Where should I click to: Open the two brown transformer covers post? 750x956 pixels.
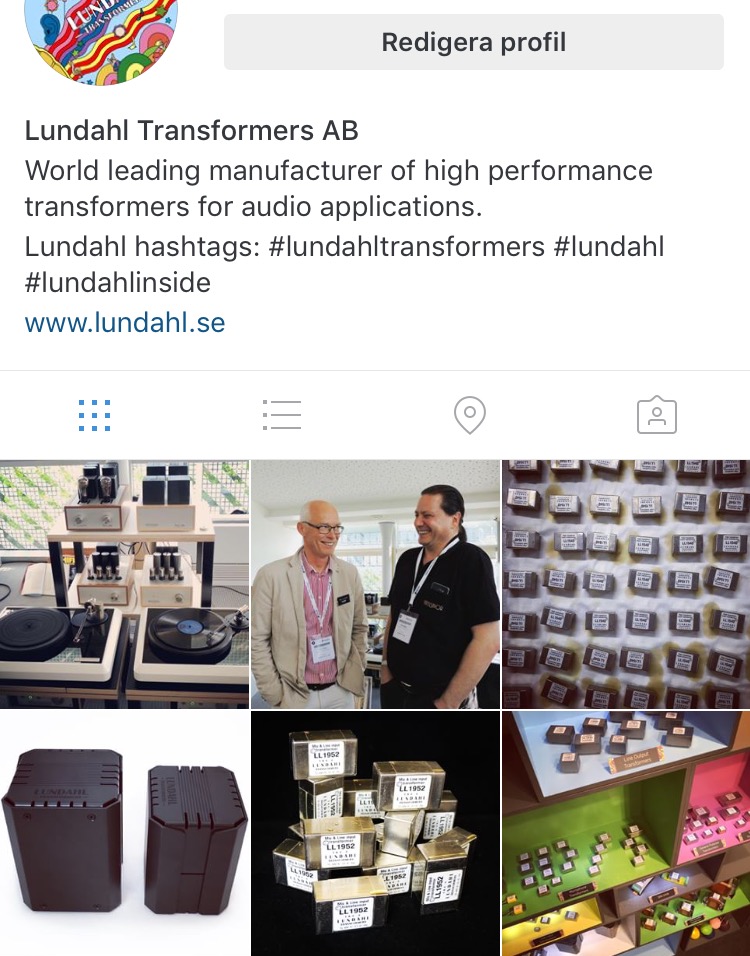point(124,834)
